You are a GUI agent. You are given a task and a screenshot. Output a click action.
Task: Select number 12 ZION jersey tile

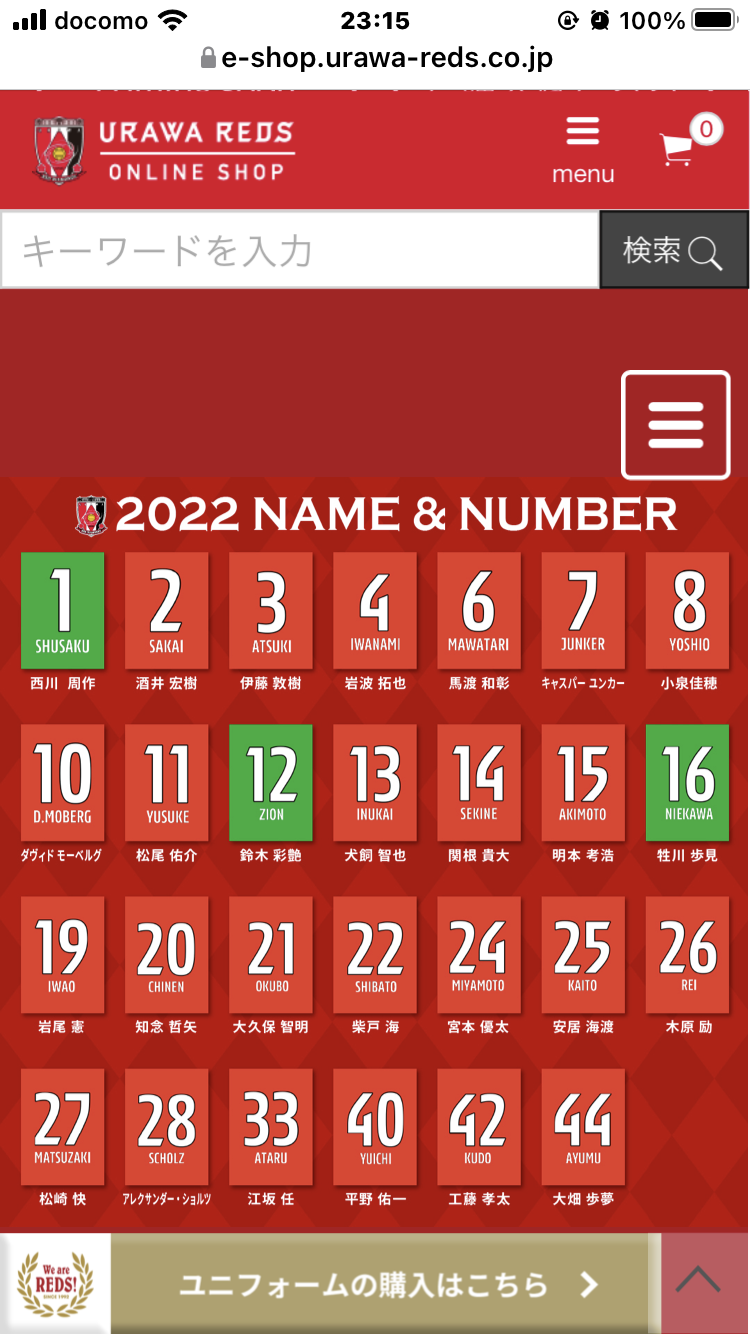(271, 782)
